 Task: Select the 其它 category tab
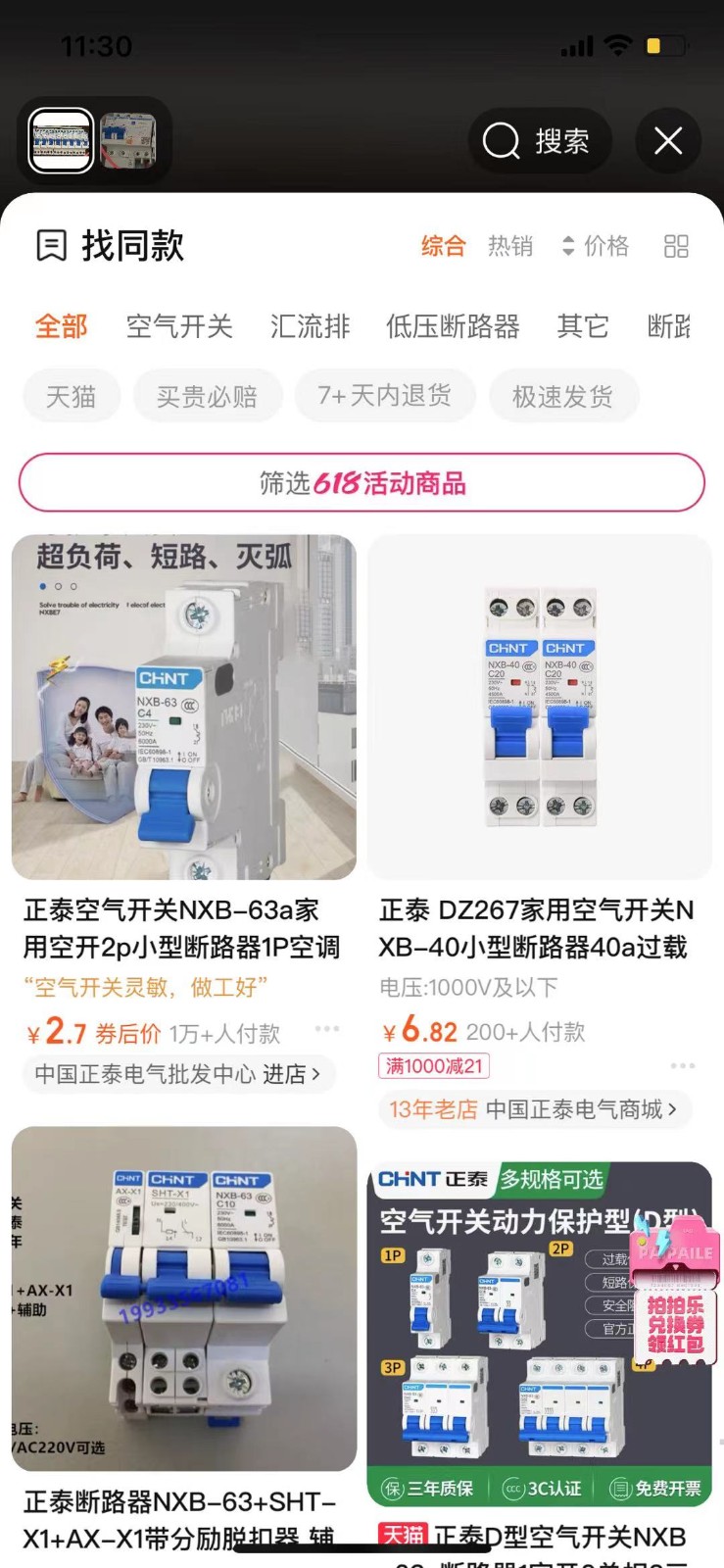583,326
